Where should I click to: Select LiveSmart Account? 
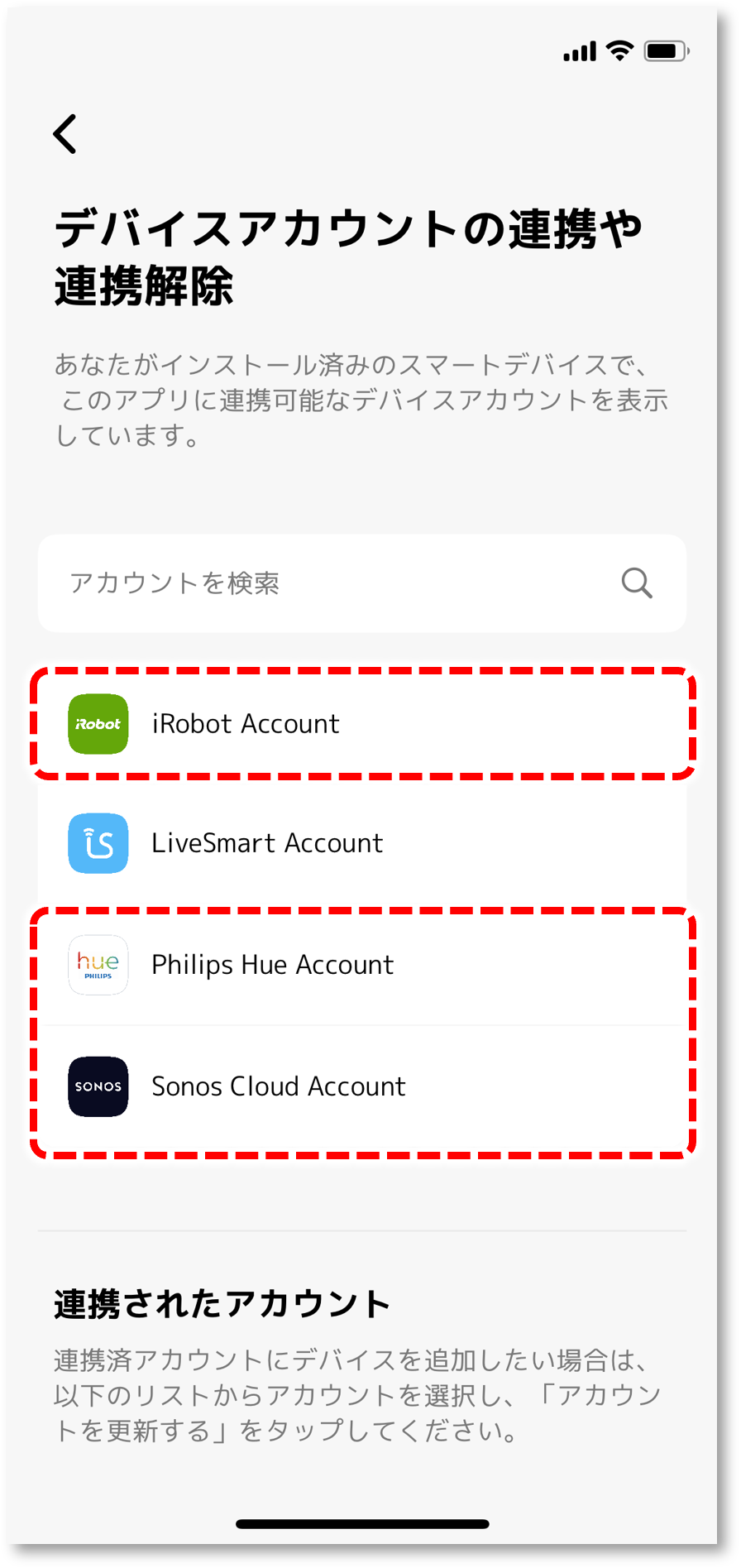362,843
